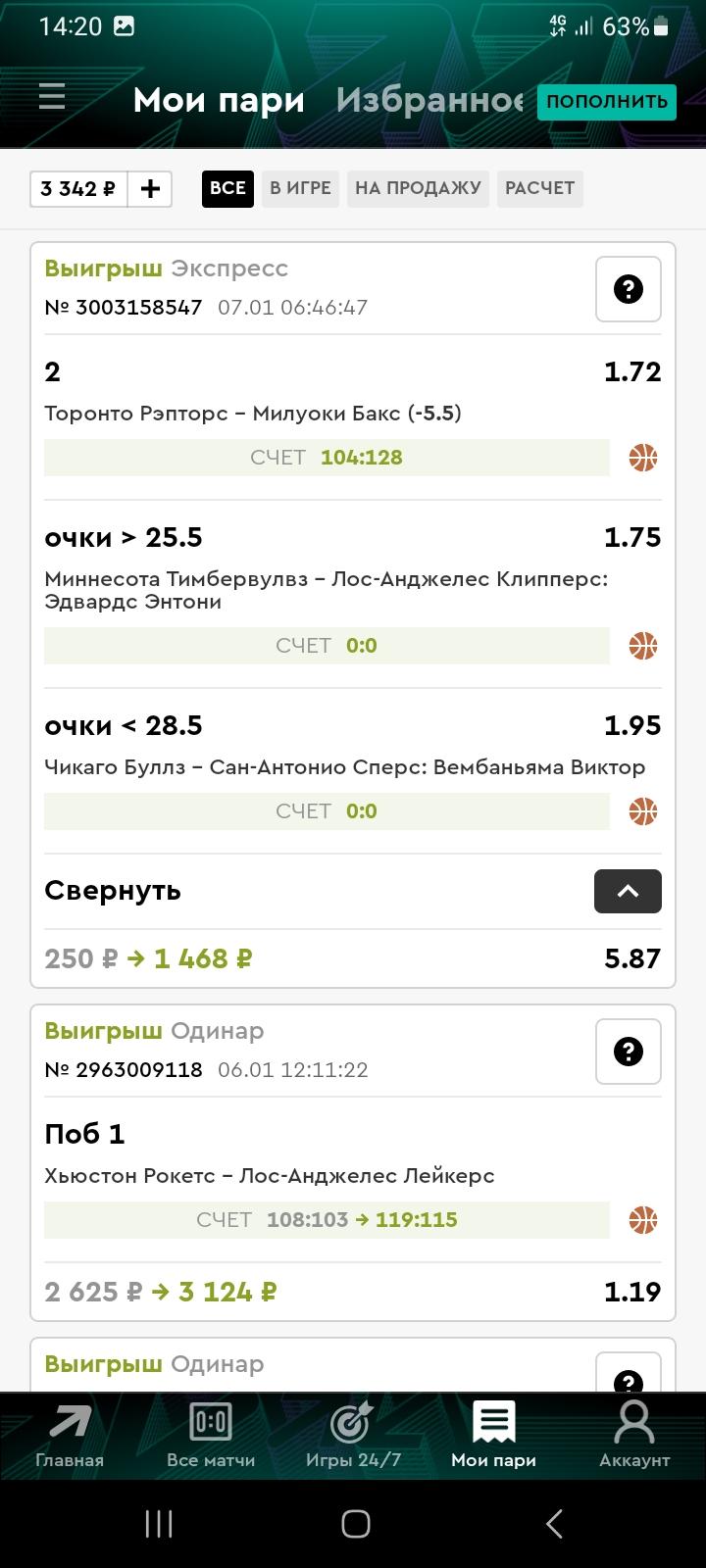706x1568 pixels.
Task: Select the ВСЕ filter chip
Action: coord(227,188)
